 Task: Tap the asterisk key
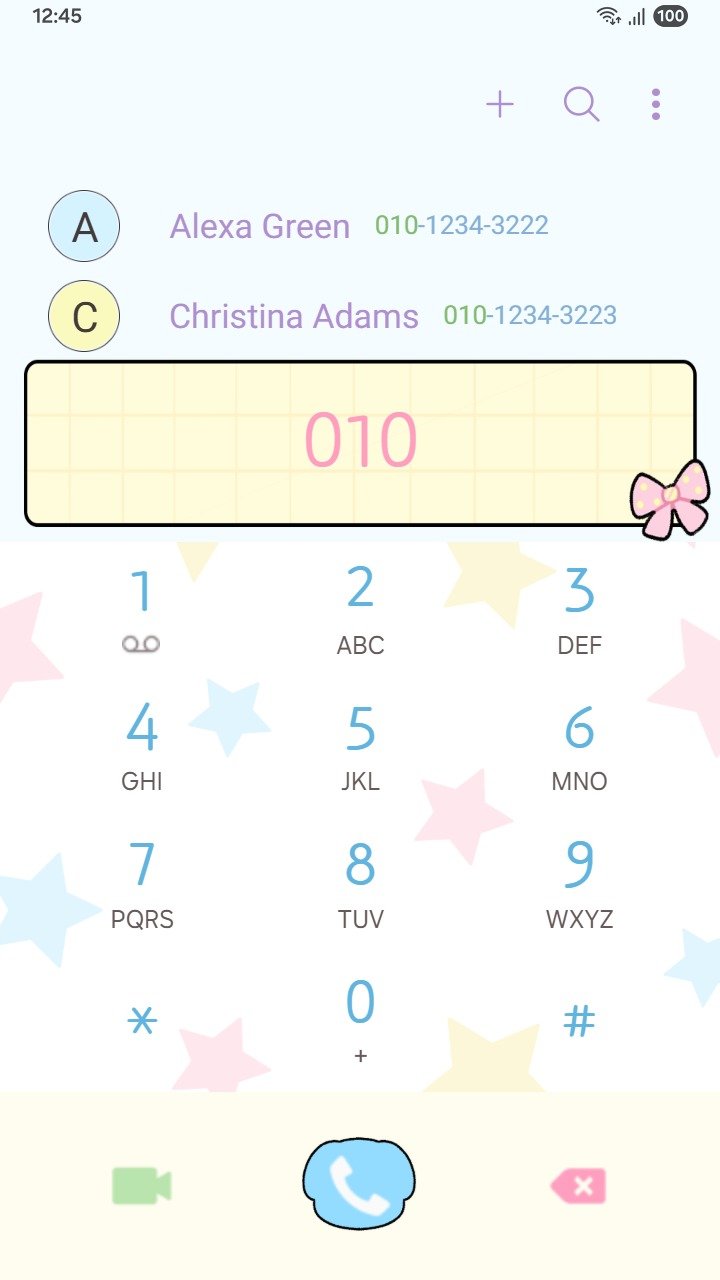142,1021
